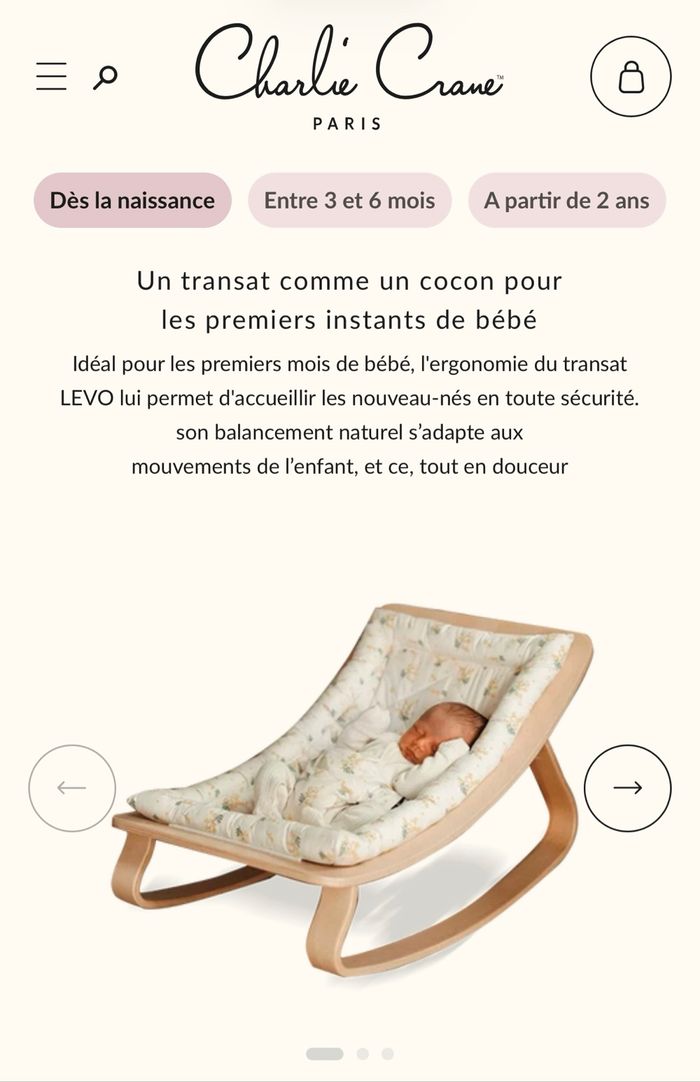The height and width of the screenshot is (1082, 700).
Task: Switch to "Entre 3 et 6 mois"
Action: (x=350, y=200)
